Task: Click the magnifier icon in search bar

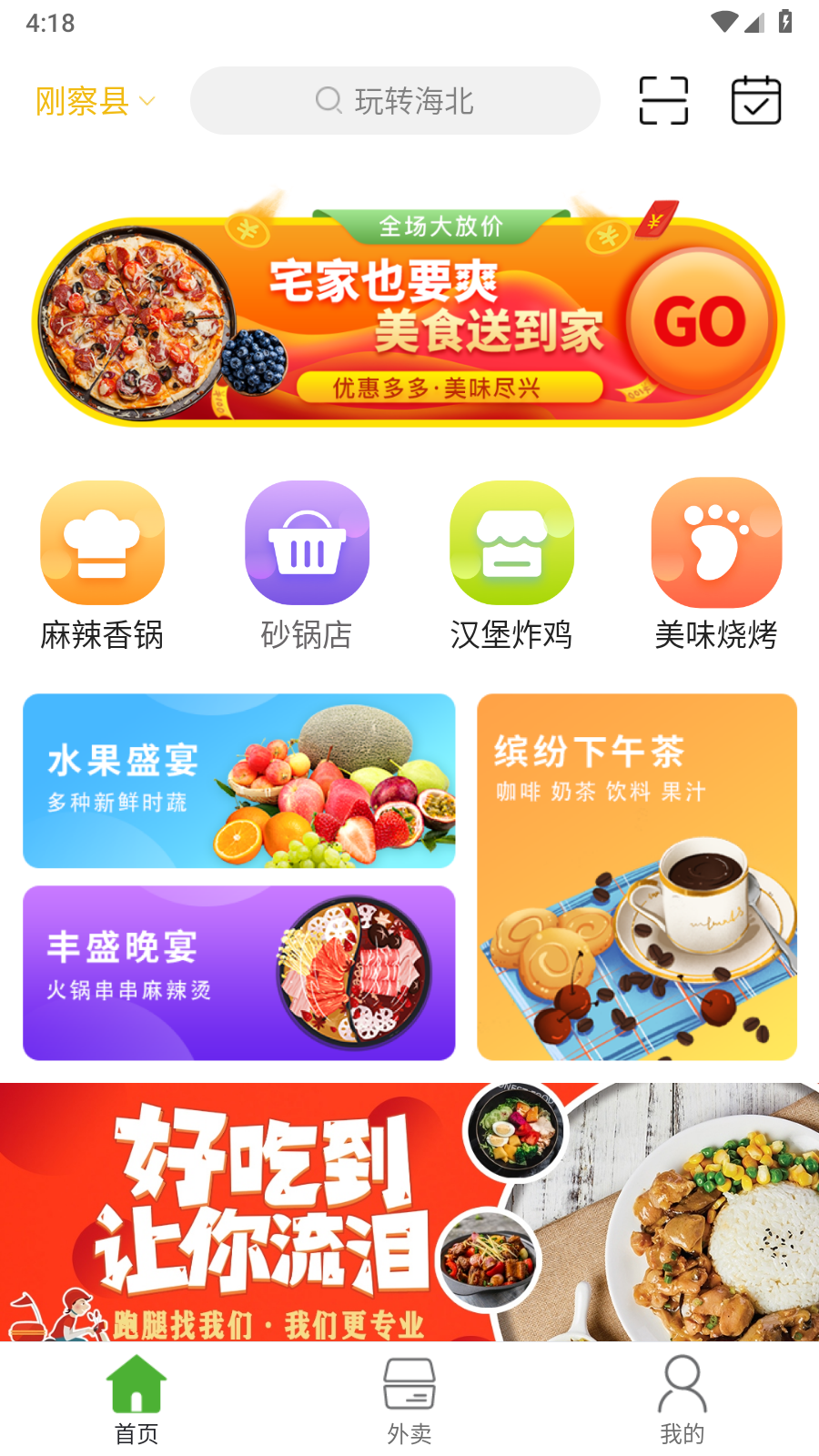Action: [326, 101]
